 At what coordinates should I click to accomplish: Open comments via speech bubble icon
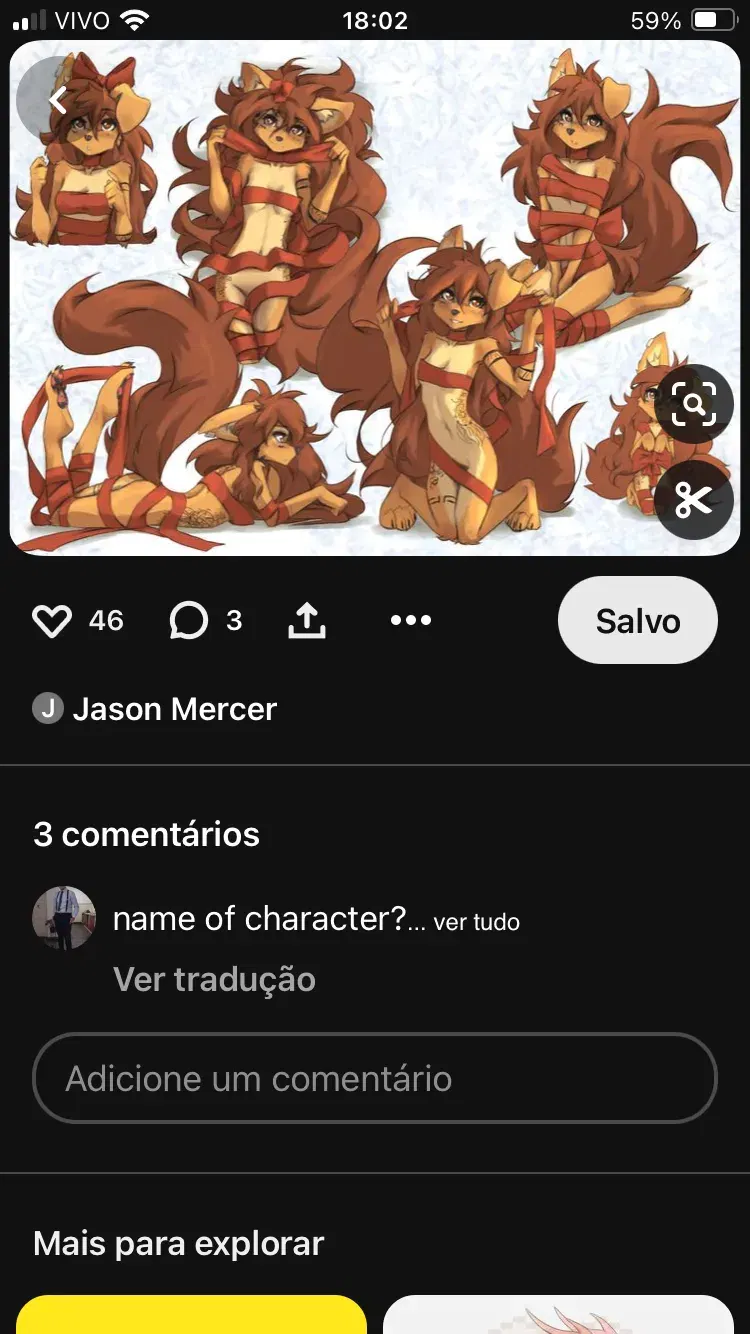[189, 621]
